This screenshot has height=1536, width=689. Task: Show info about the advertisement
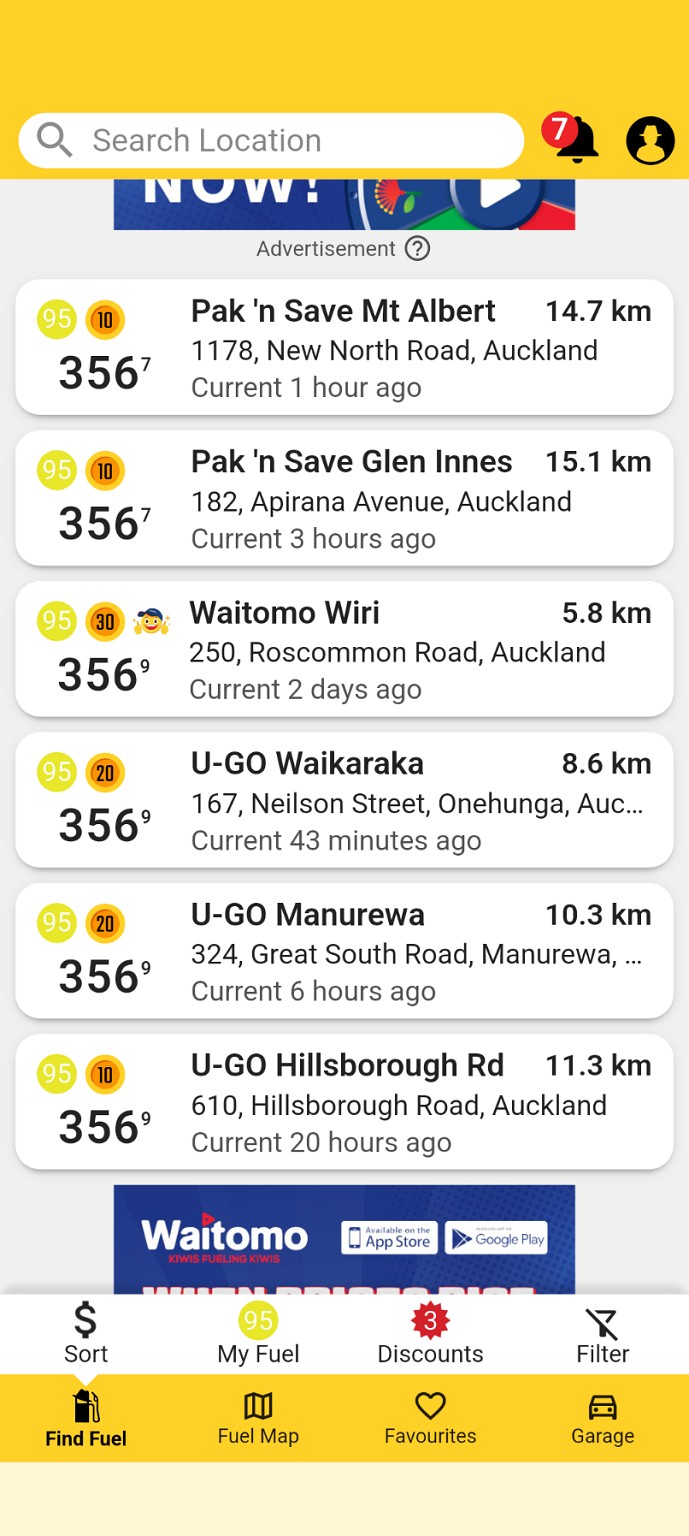click(417, 249)
